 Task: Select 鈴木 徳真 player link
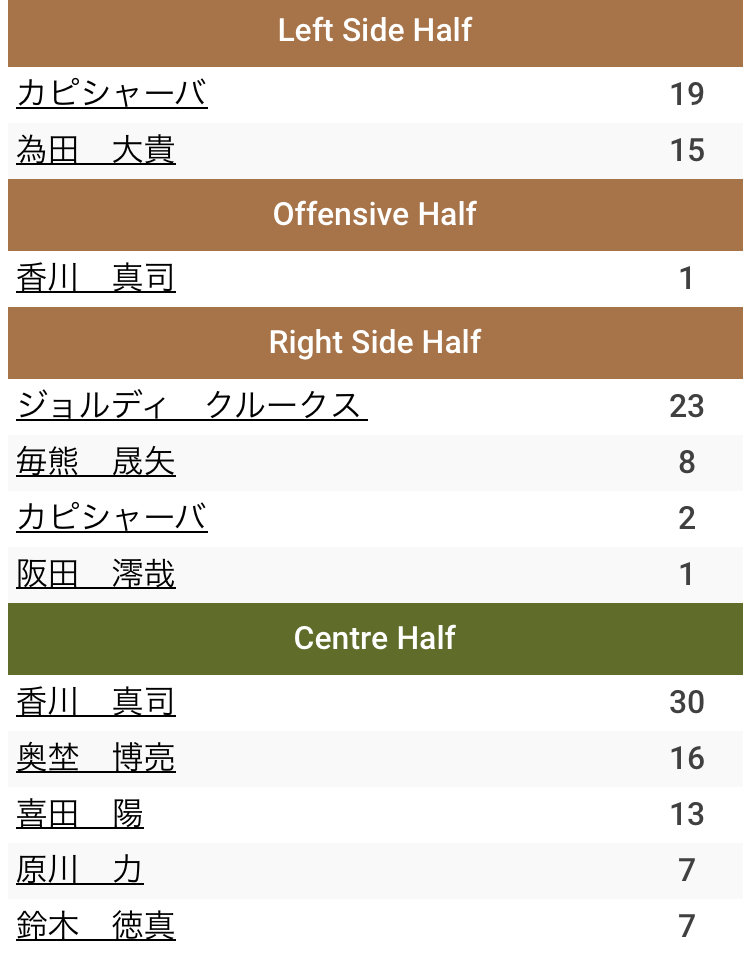[96, 926]
